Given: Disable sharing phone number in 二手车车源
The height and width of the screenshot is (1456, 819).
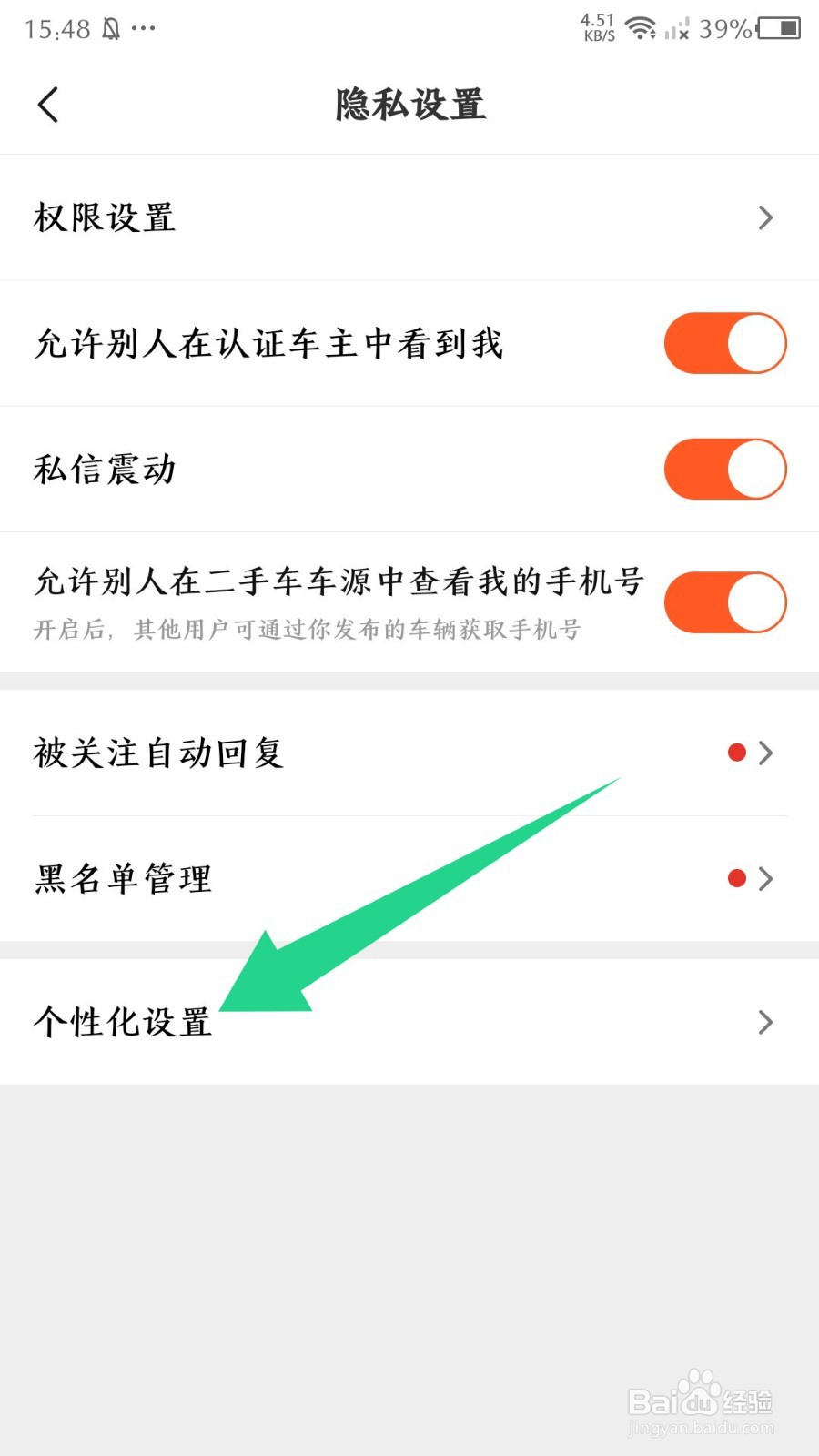Looking at the screenshot, I should [724, 602].
